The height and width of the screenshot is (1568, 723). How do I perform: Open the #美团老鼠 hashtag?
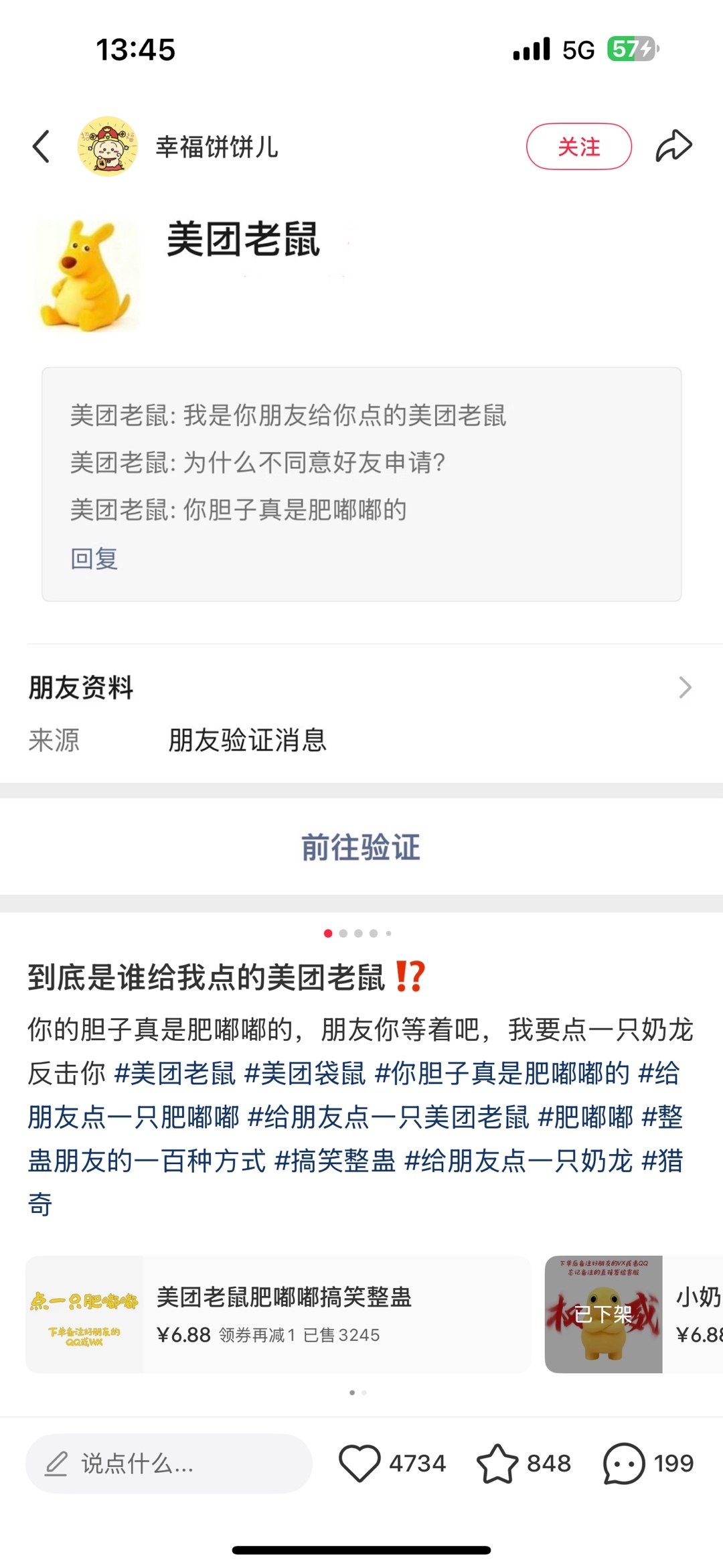pos(175,1073)
